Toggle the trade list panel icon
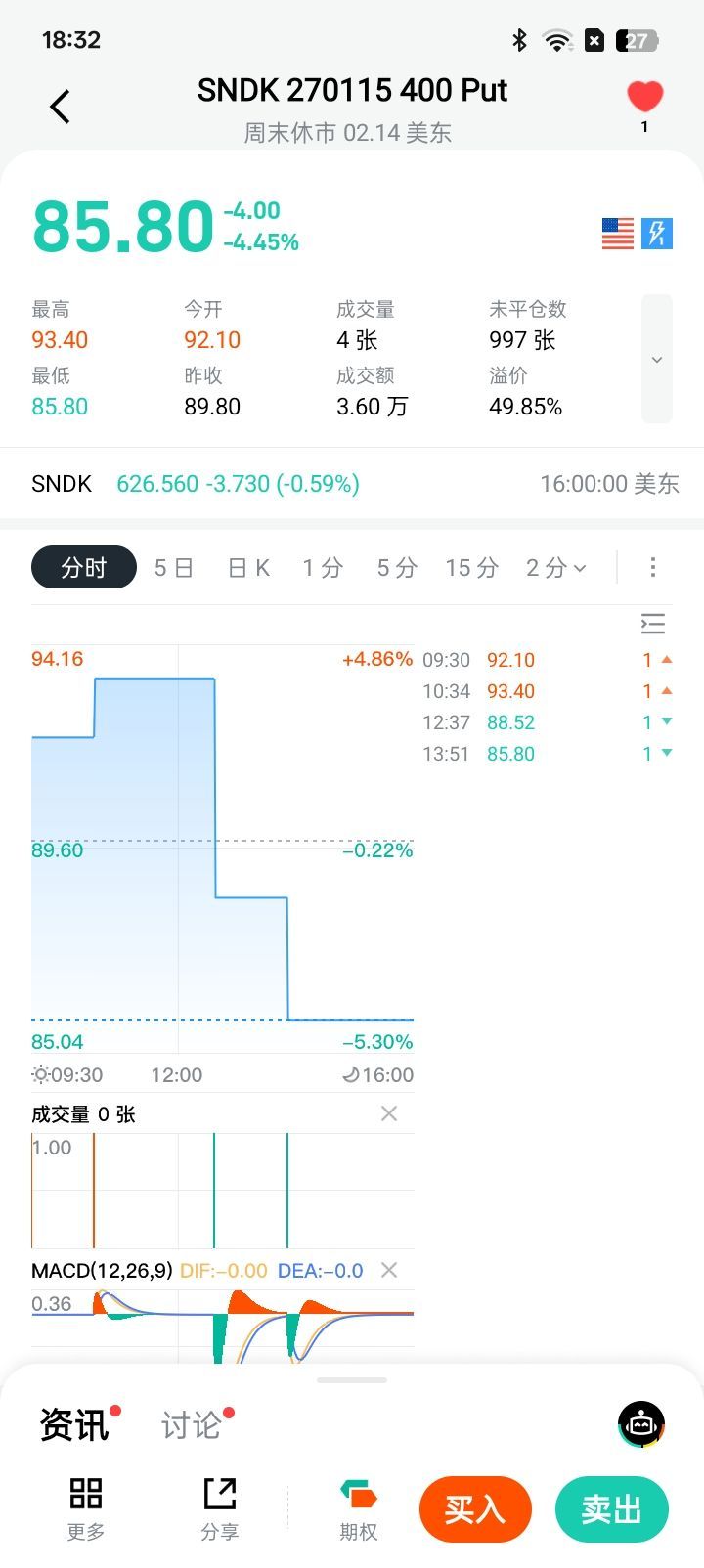The height and width of the screenshot is (1568, 704). tap(653, 623)
